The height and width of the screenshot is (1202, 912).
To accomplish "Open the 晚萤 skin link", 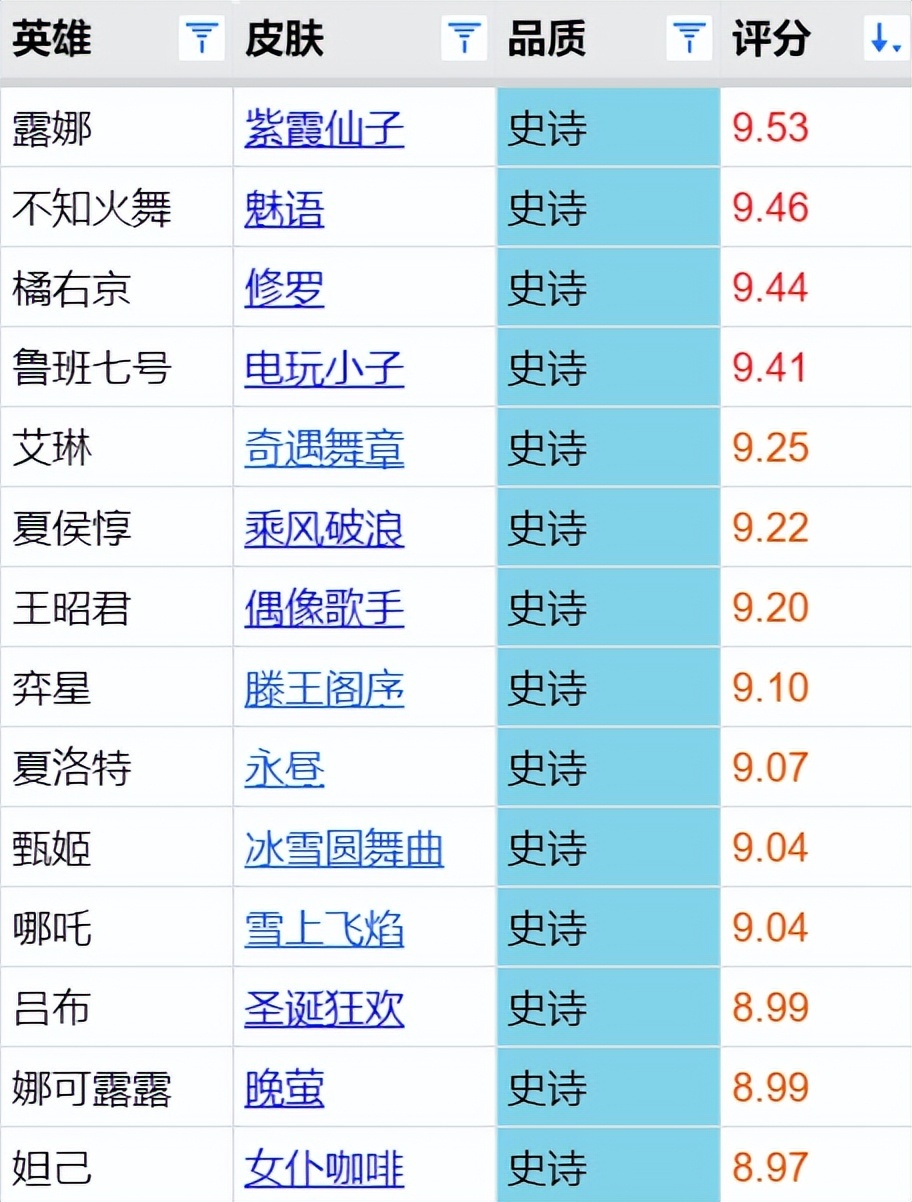I will coord(284,1089).
